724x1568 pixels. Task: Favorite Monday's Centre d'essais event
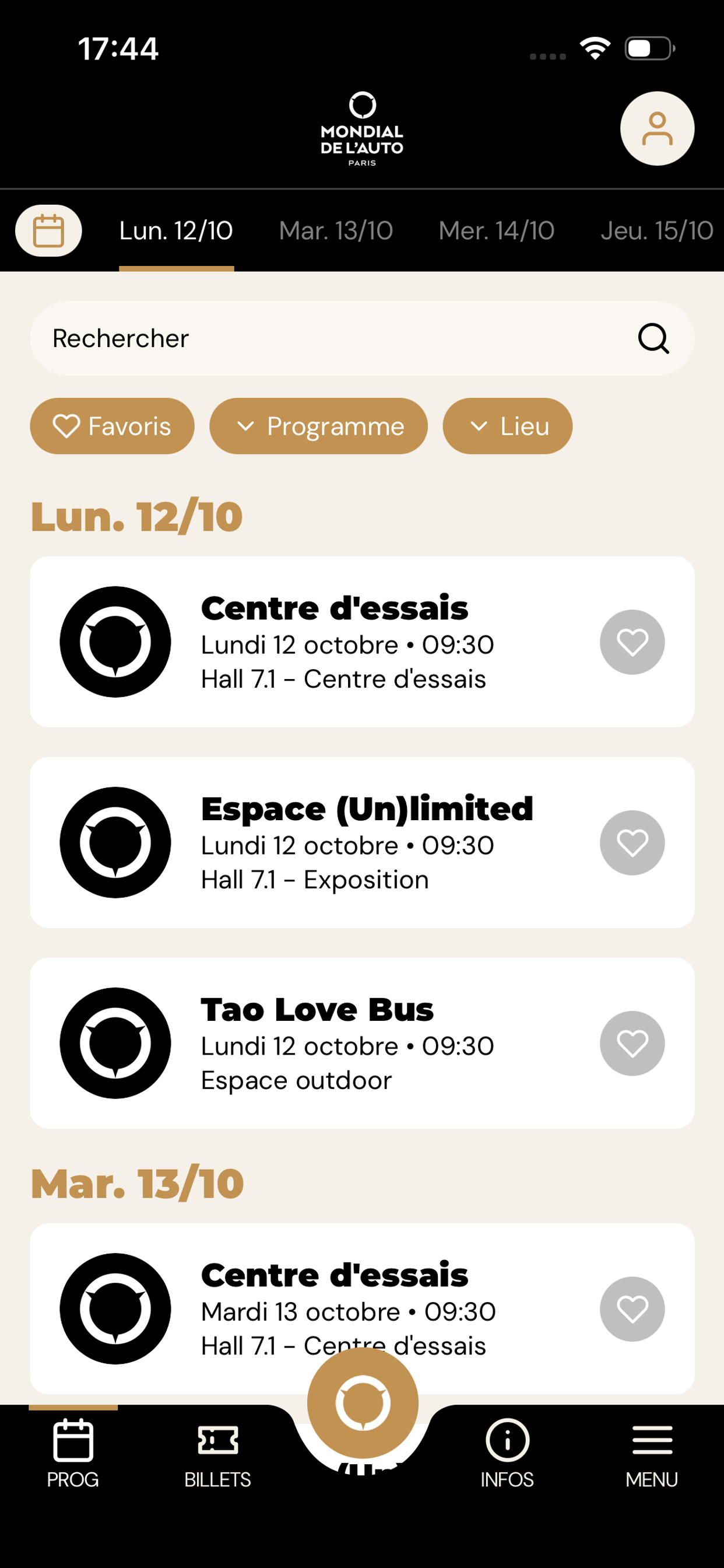coord(632,642)
